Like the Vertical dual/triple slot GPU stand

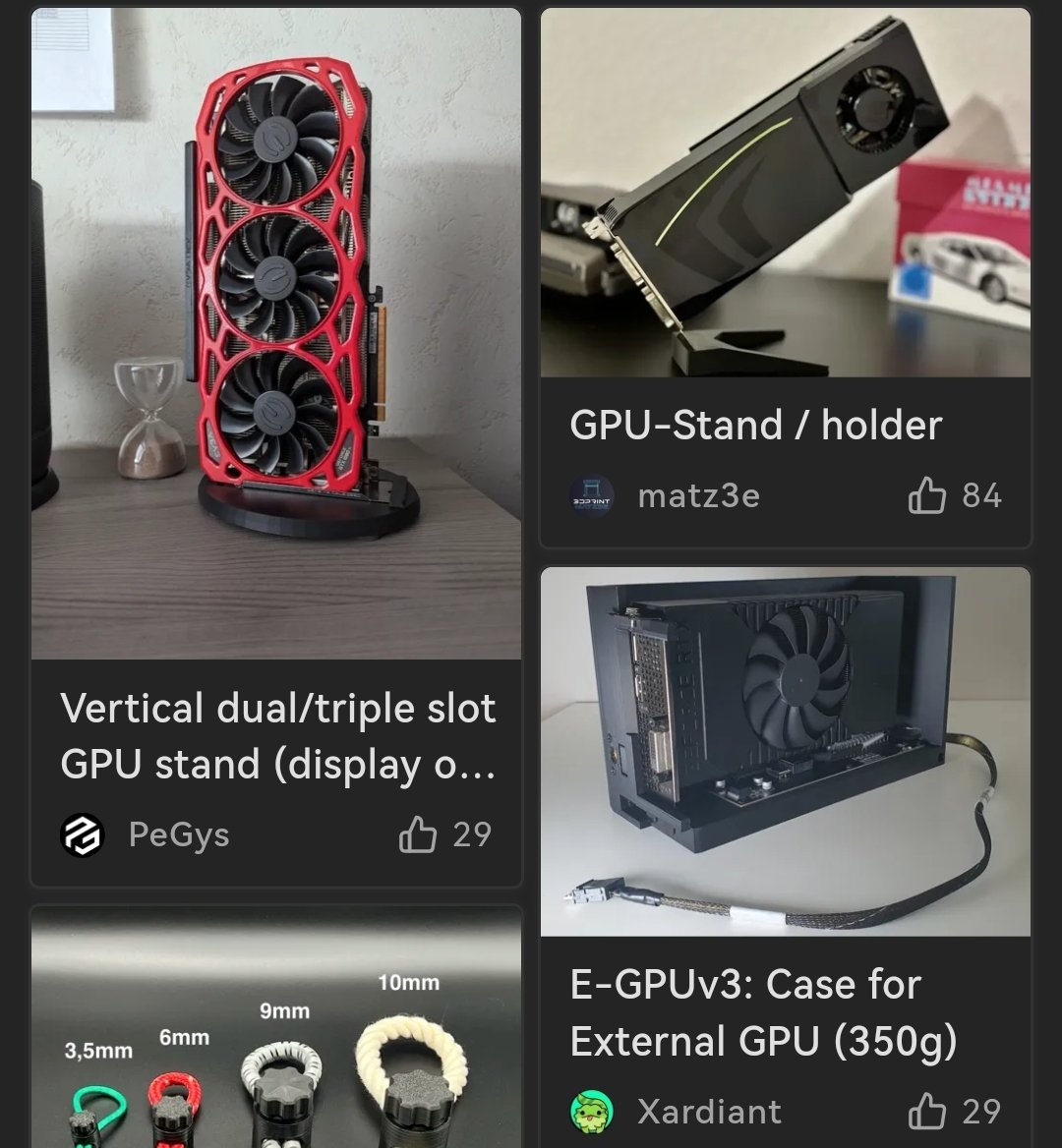pyautogui.click(x=418, y=835)
